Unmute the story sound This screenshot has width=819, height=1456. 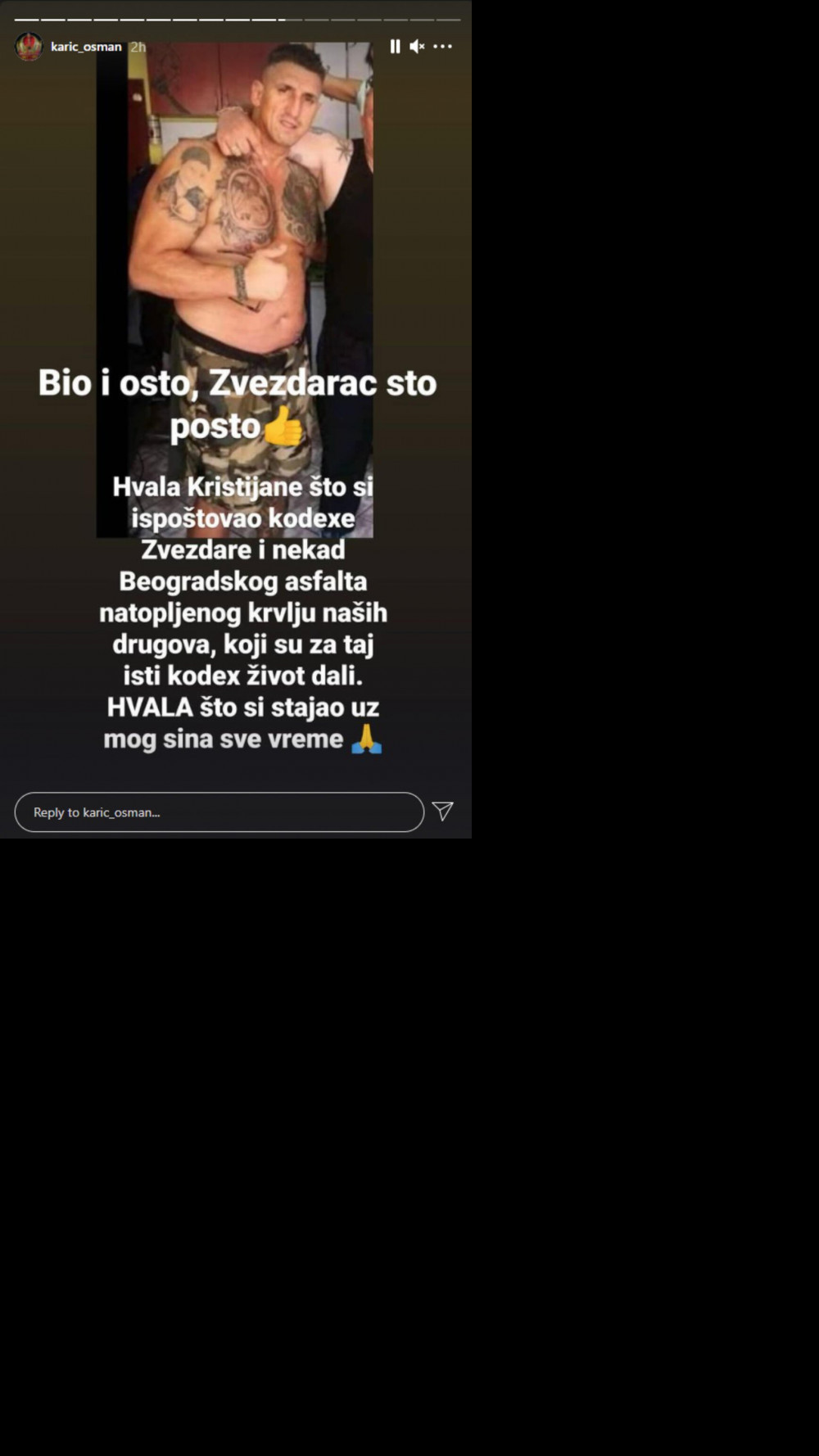(417, 47)
